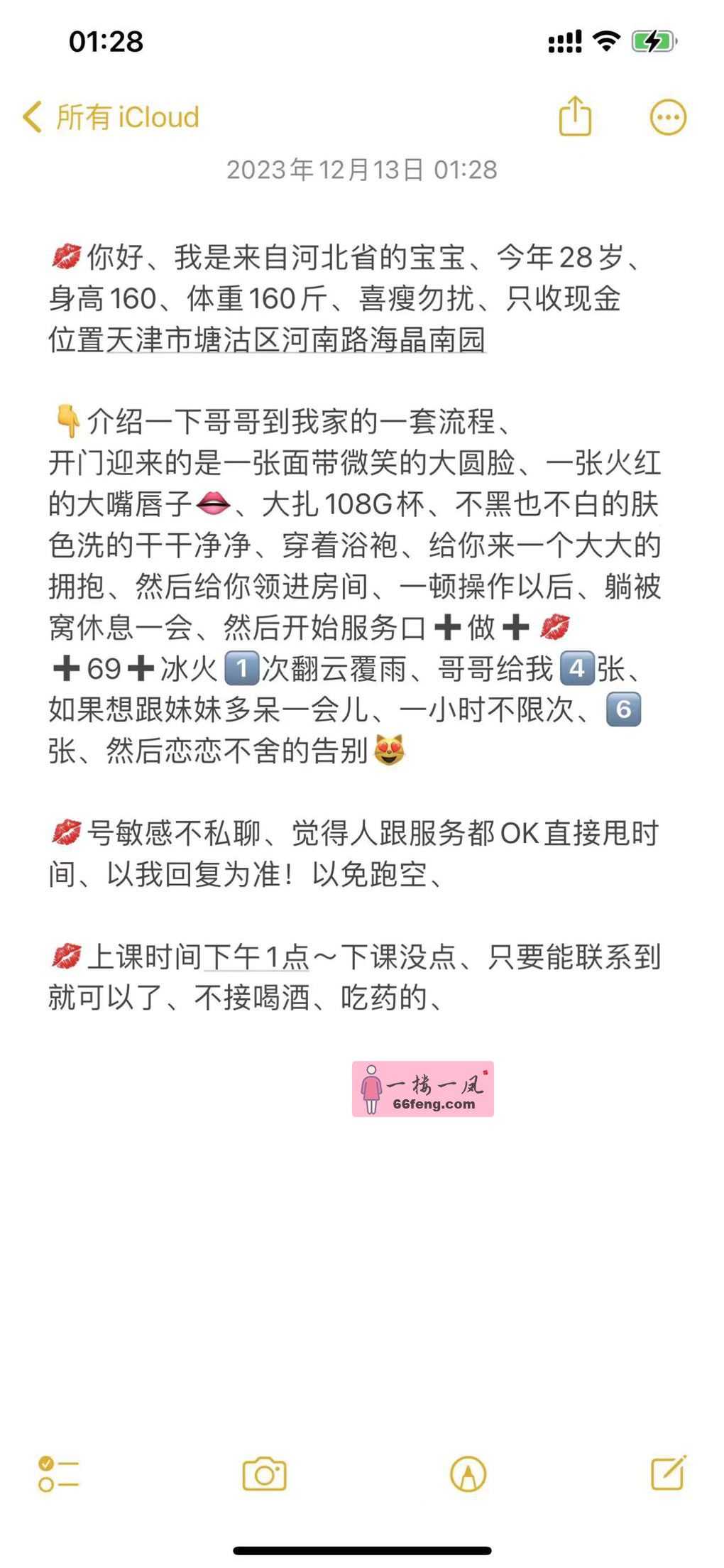
Task: Share this note
Action: click(575, 116)
